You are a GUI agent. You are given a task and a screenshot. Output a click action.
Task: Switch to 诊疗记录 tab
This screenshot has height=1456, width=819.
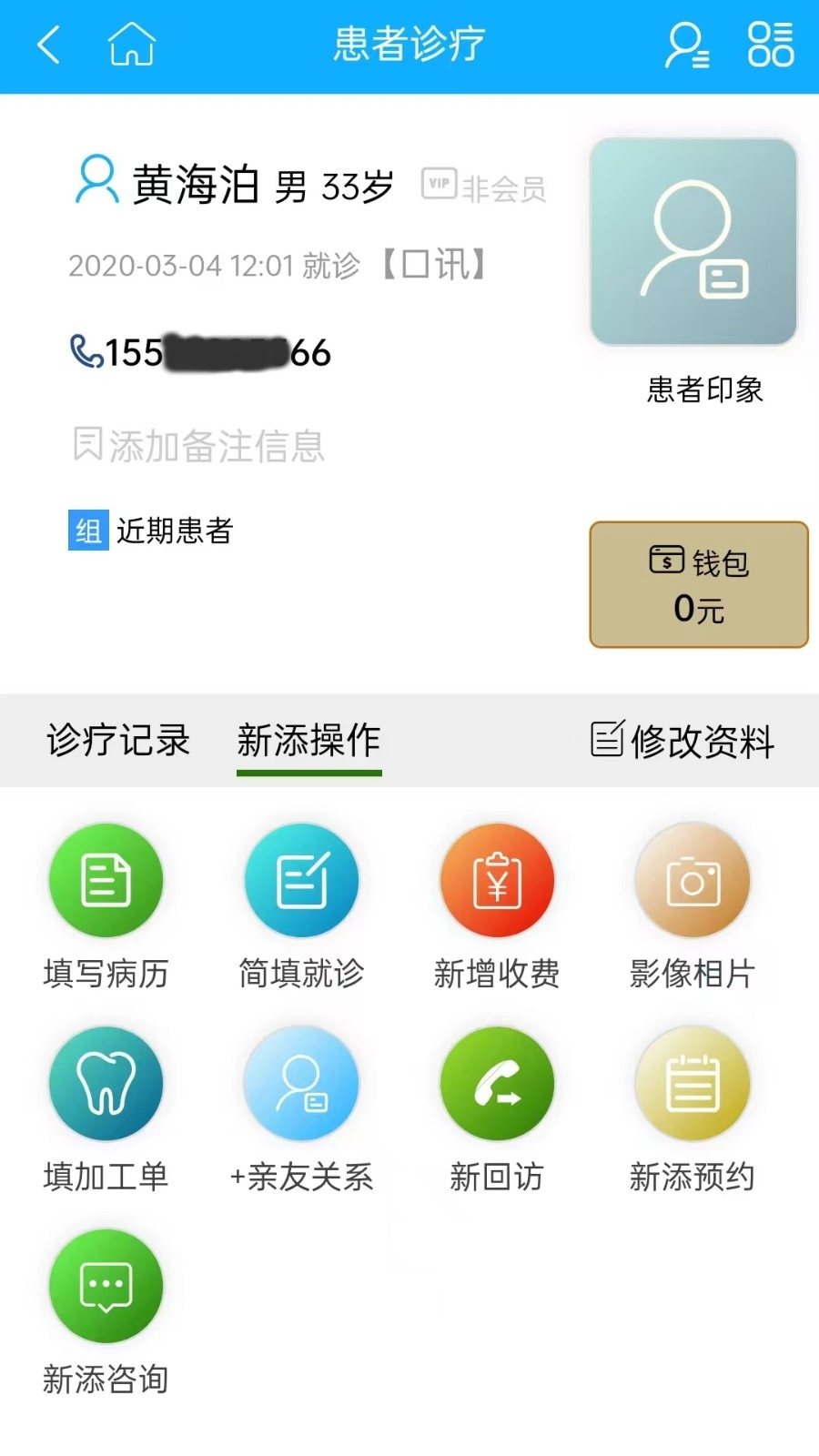118,741
